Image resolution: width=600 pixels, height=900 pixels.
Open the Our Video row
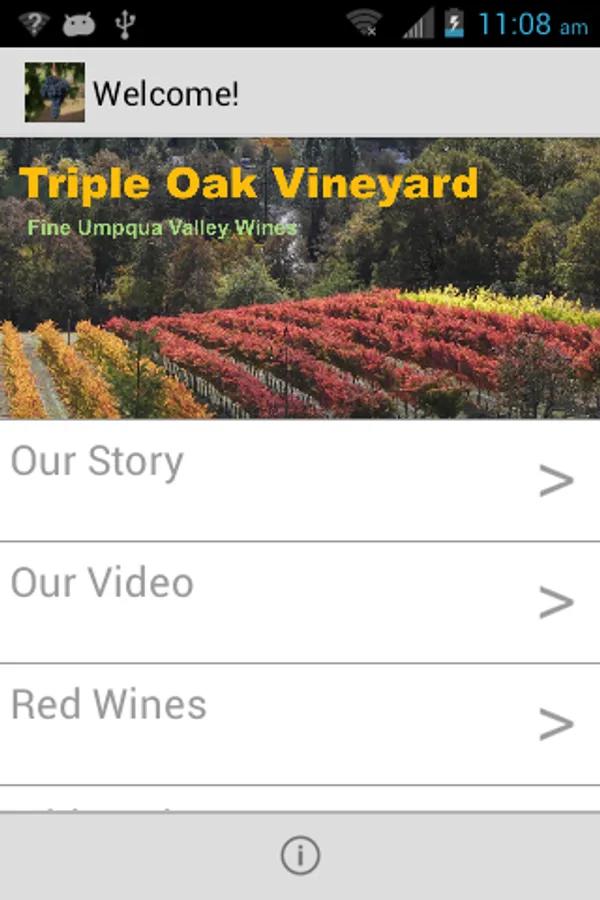tap(300, 602)
